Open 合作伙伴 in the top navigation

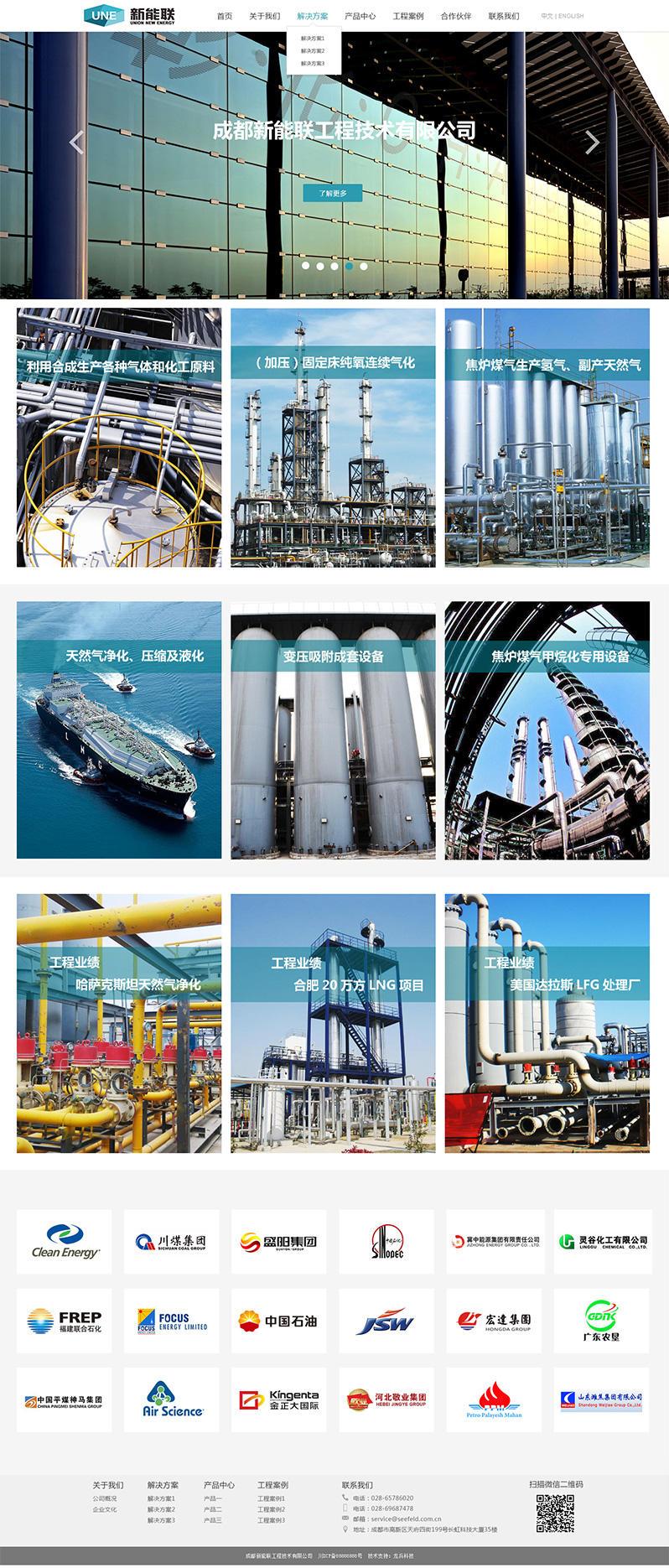click(x=456, y=16)
